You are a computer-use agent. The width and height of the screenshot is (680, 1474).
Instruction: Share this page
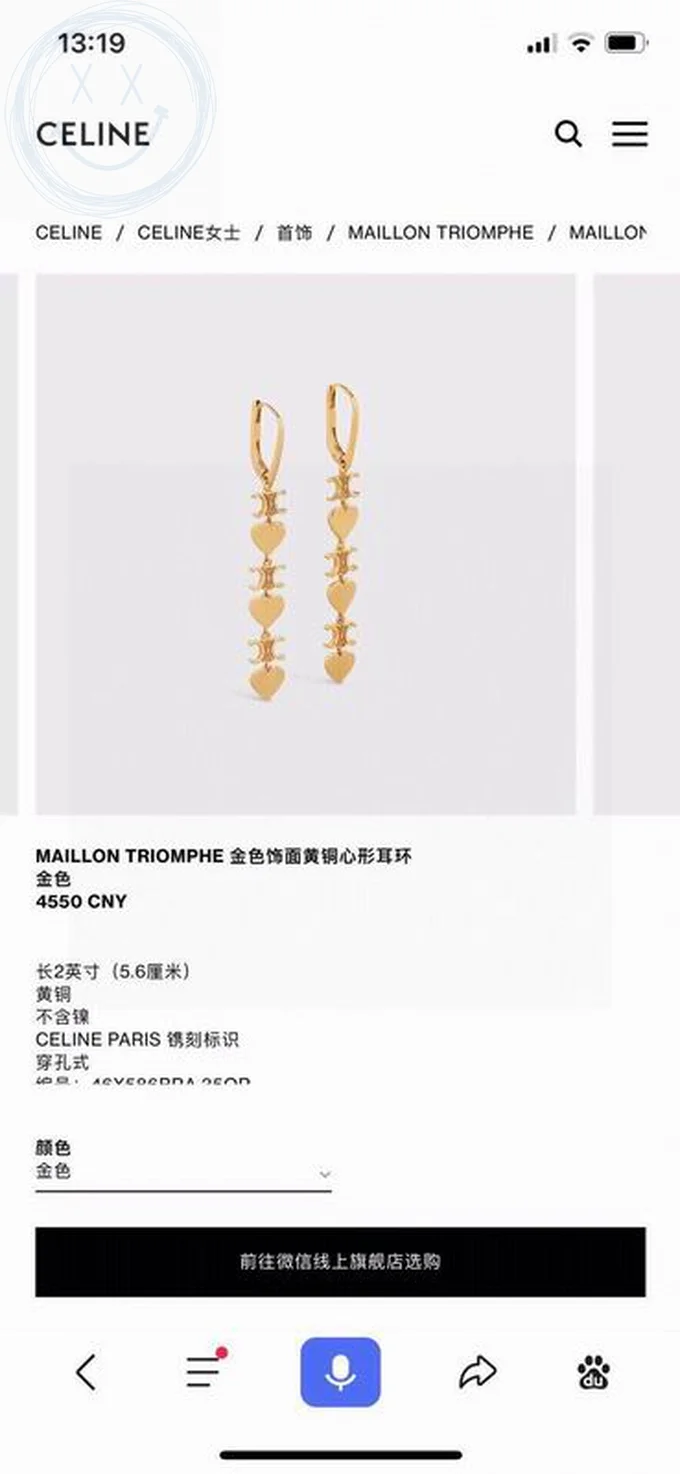tap(478, 1372)
